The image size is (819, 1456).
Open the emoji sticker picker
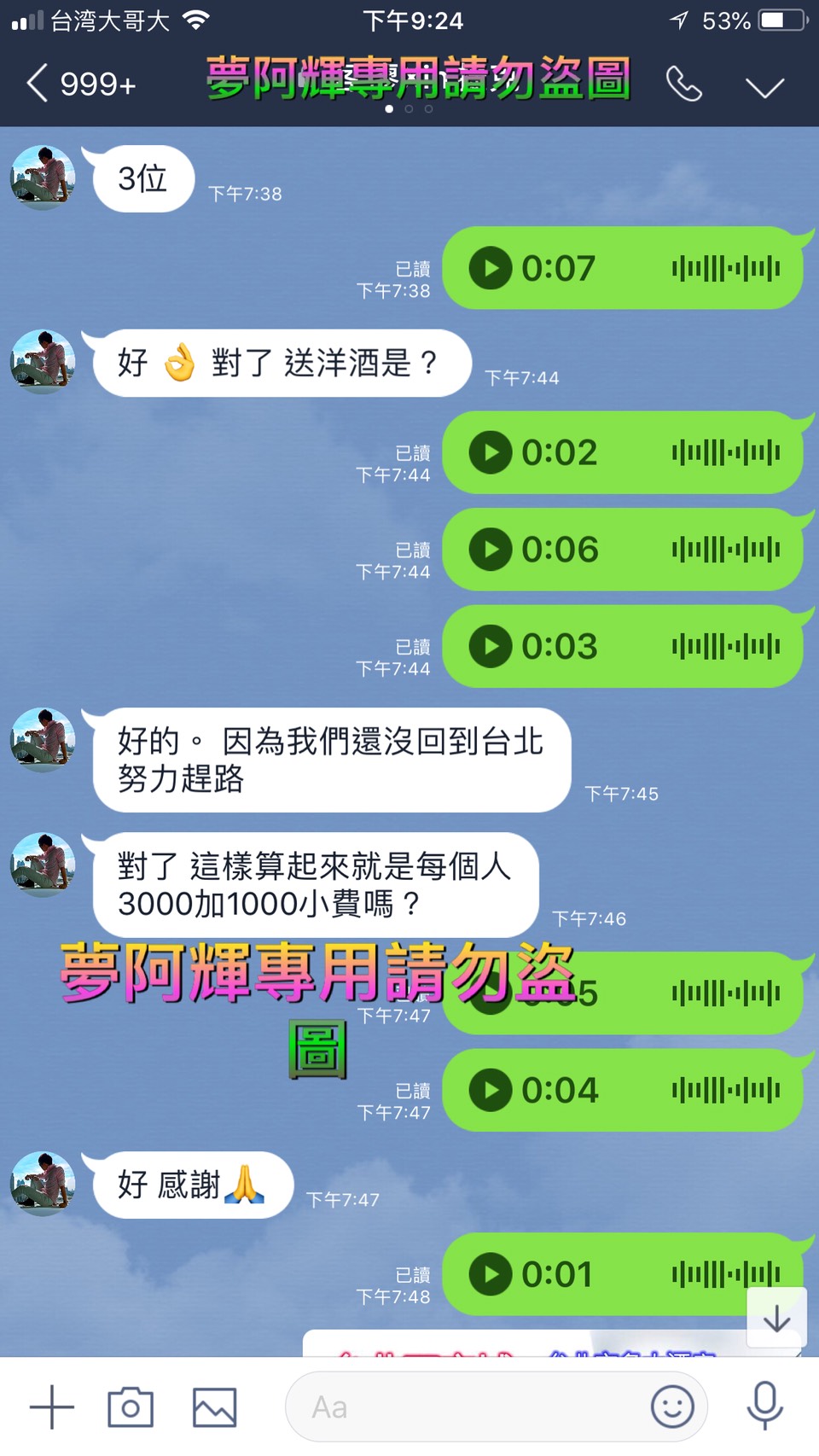click(x=672, y=1407)
